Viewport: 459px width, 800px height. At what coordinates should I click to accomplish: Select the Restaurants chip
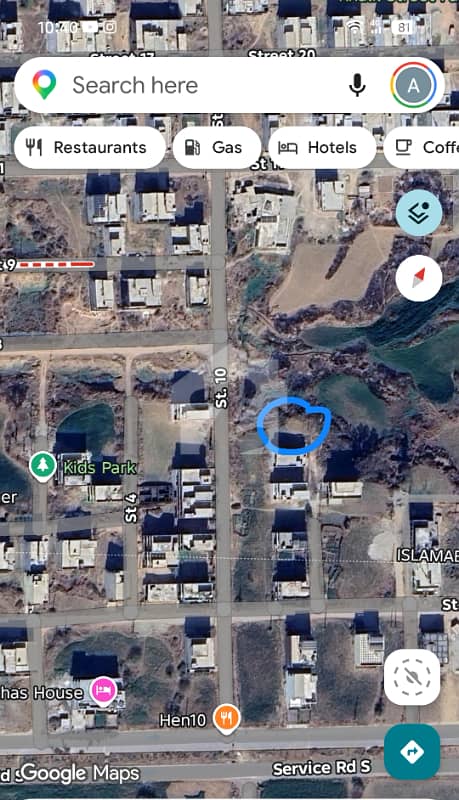pyautogui.click(x=90, y=147)
